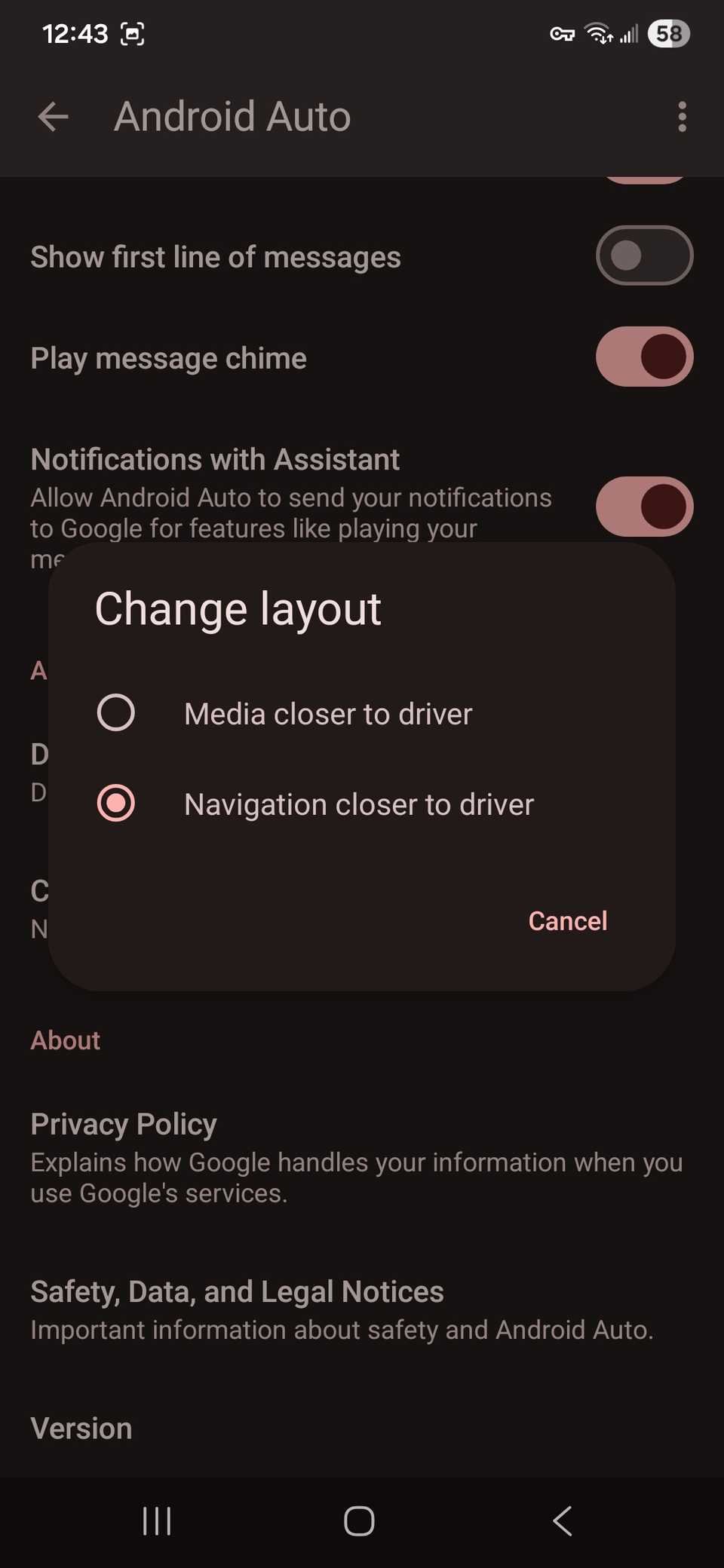Open the Privacy Policy entry

[x=124, y=1123]
